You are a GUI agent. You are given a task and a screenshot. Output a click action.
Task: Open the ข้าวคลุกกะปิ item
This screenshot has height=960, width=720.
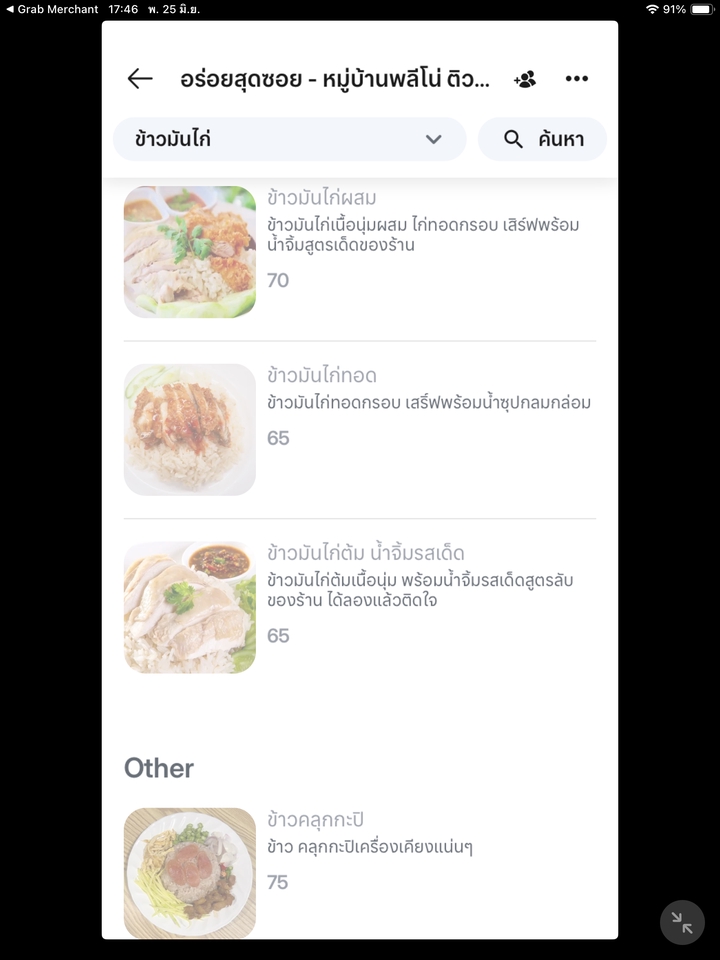[360, 872]
